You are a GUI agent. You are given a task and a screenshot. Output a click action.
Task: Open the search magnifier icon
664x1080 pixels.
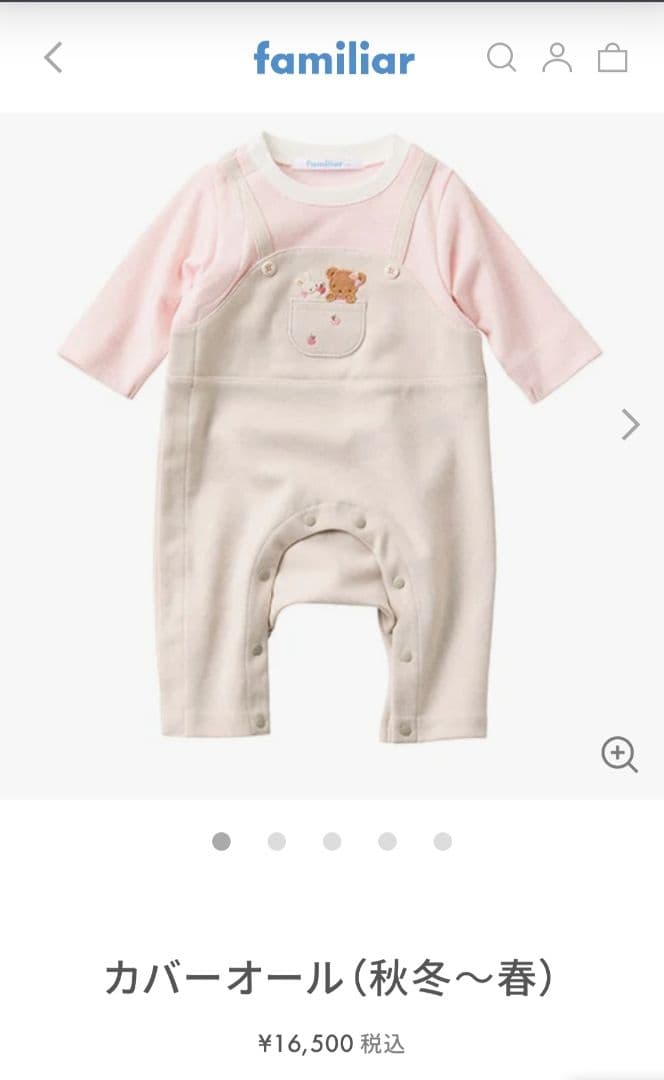click(x=501, y=58)
